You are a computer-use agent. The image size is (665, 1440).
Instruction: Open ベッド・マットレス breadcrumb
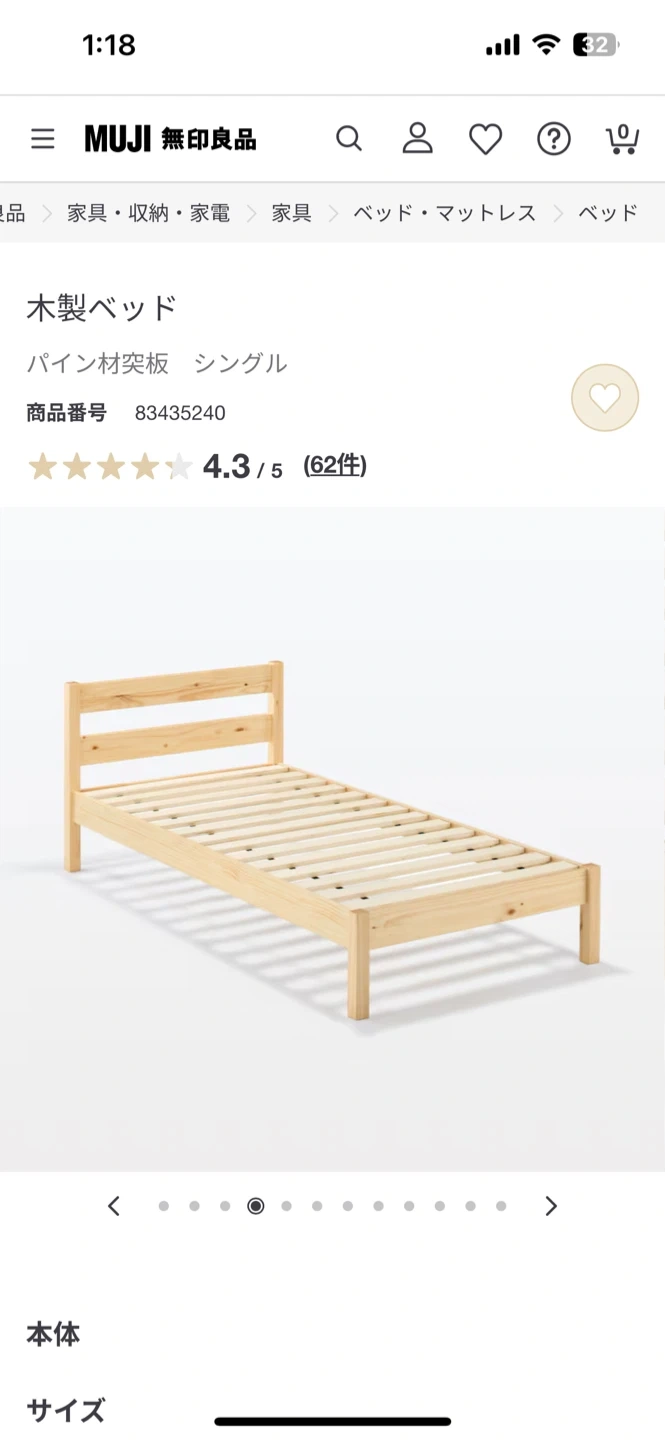point(444,213)
